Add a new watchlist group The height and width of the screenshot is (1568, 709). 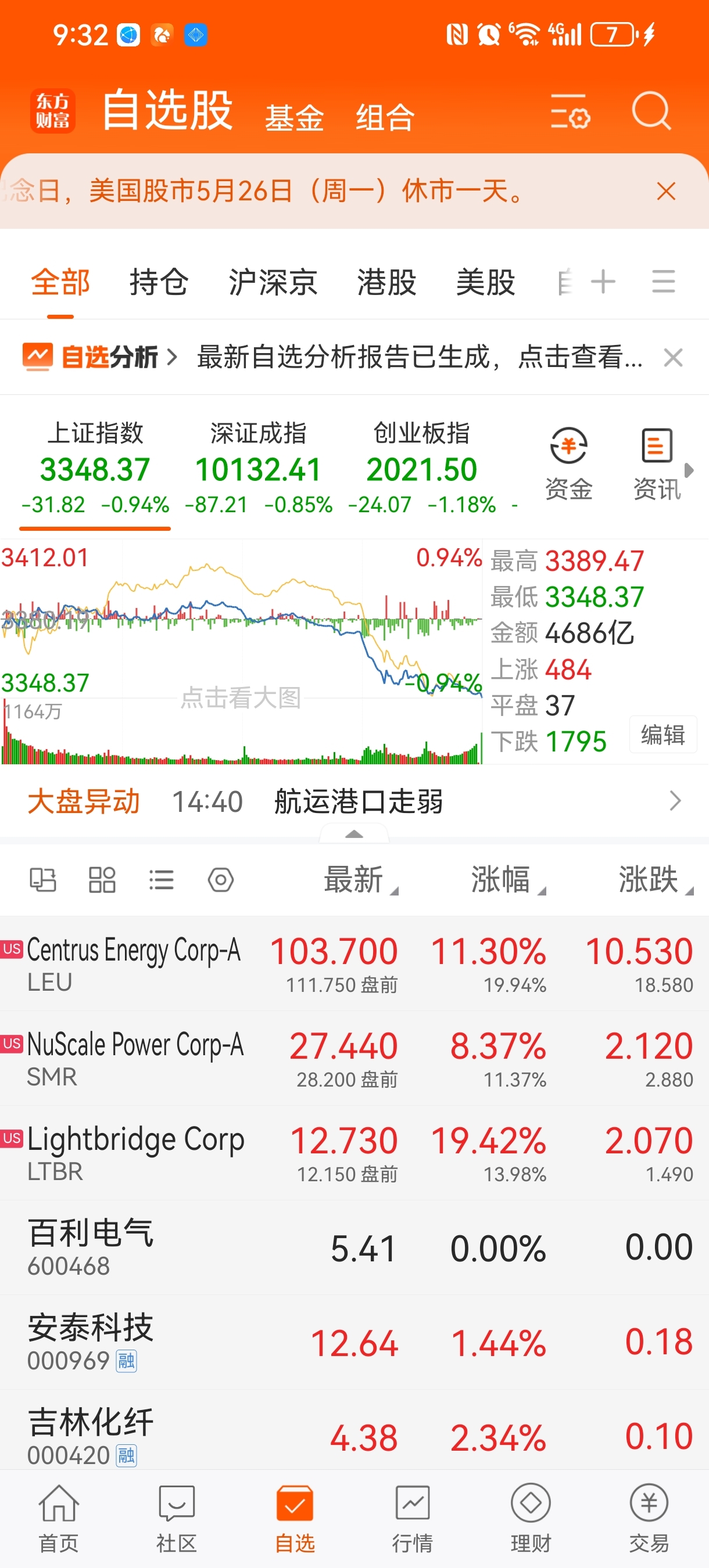pos(603,282)
